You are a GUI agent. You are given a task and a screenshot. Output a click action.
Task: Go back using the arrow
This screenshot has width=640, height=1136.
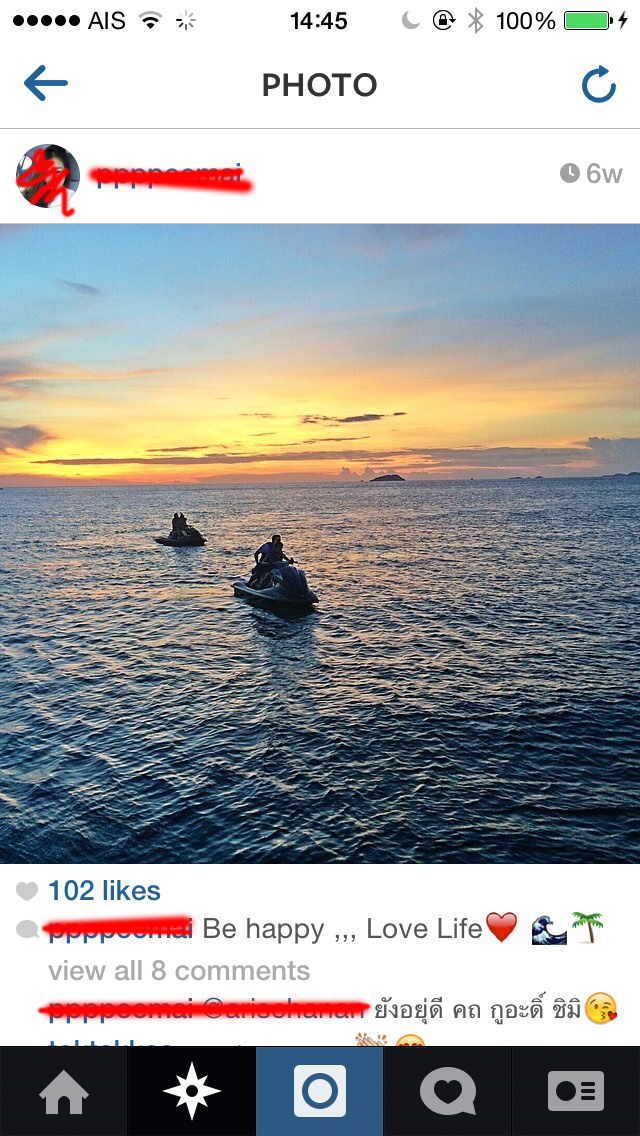pyautogui.click(x=46, y=85)
